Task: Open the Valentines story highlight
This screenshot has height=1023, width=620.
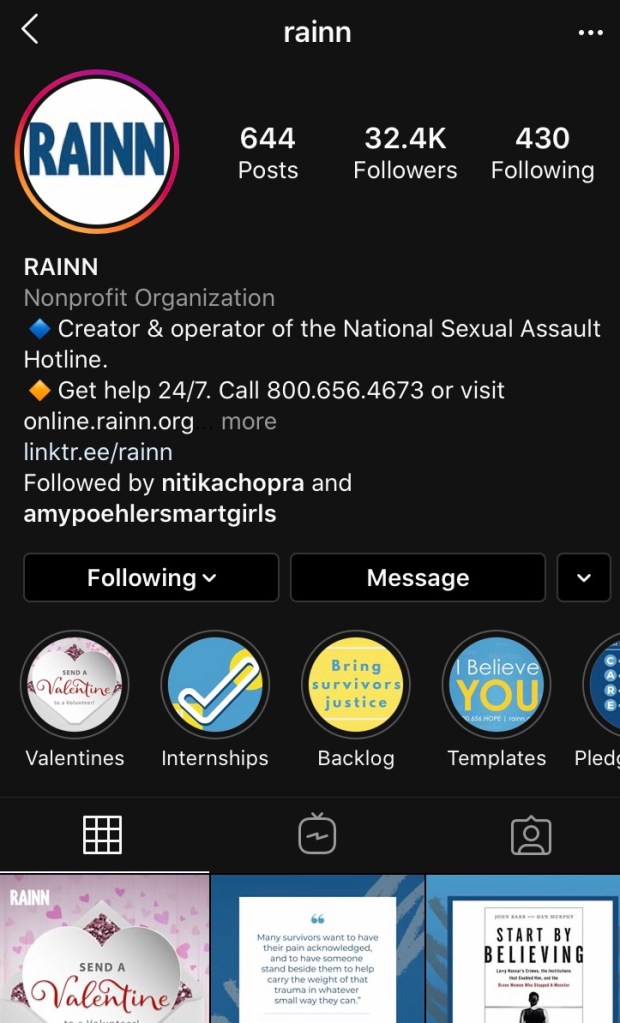Action: tap(75, 685)
